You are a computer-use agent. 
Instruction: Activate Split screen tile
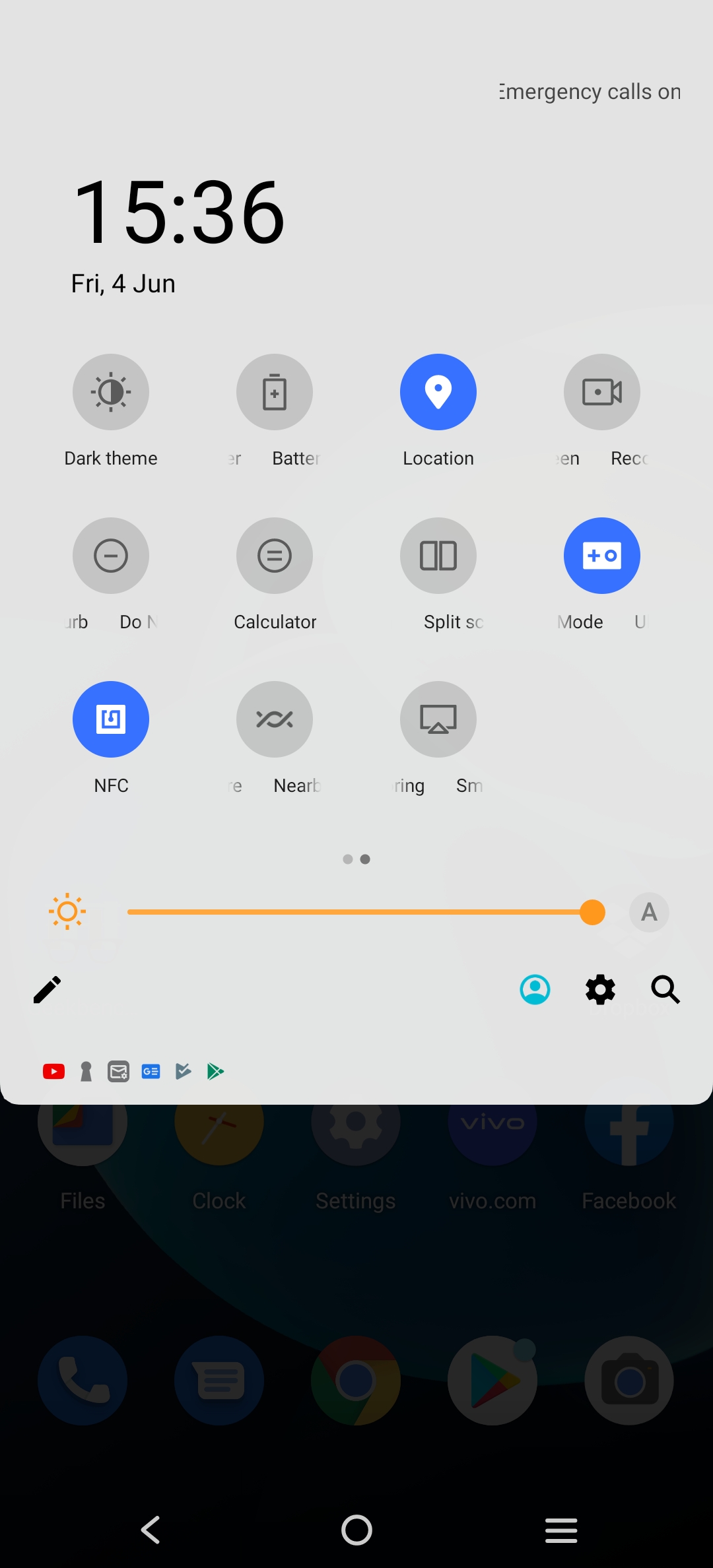pyautogui.click(x=438, y=556)
